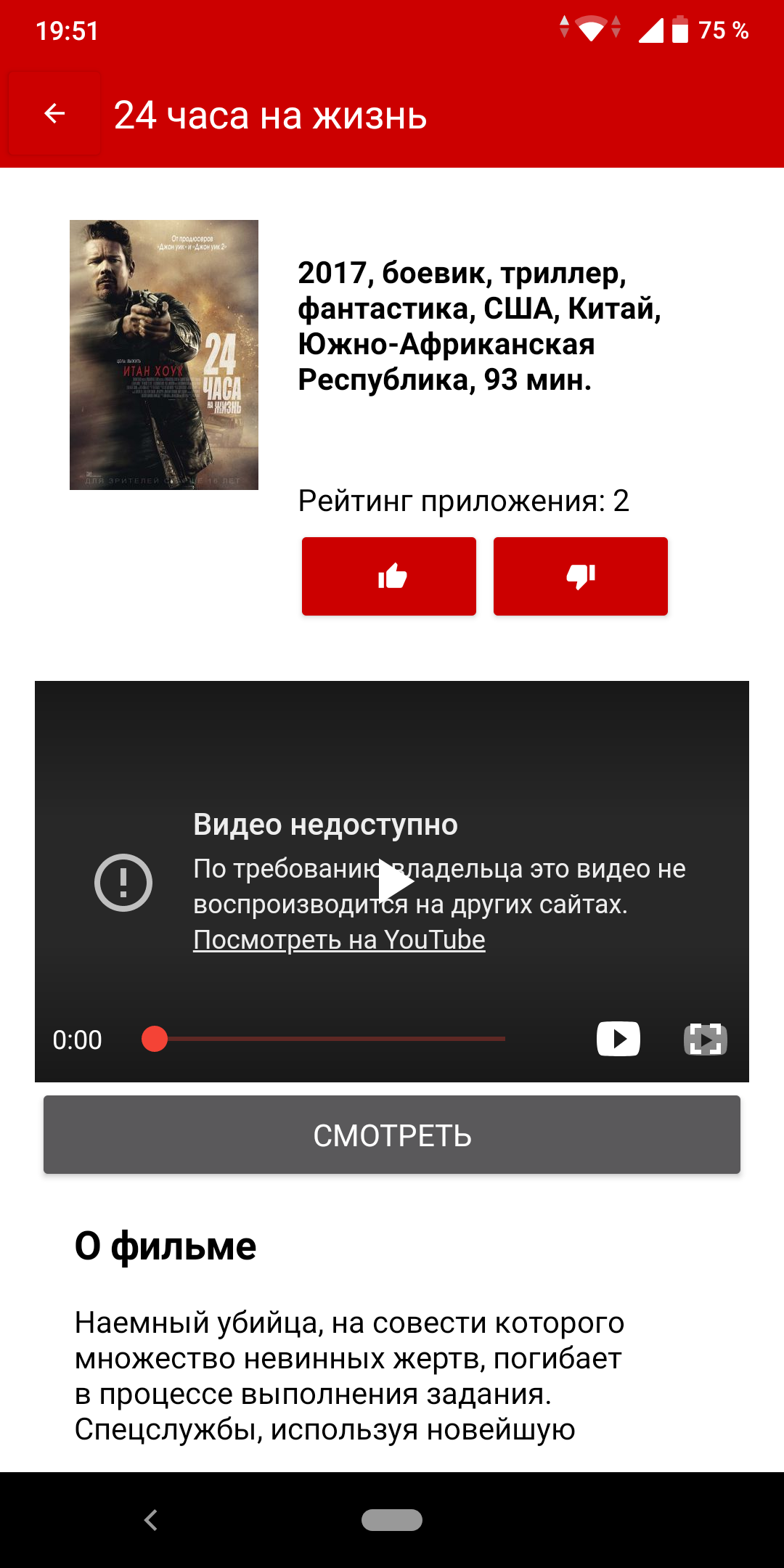Give the movie a thumbs down

click(581, 576)
